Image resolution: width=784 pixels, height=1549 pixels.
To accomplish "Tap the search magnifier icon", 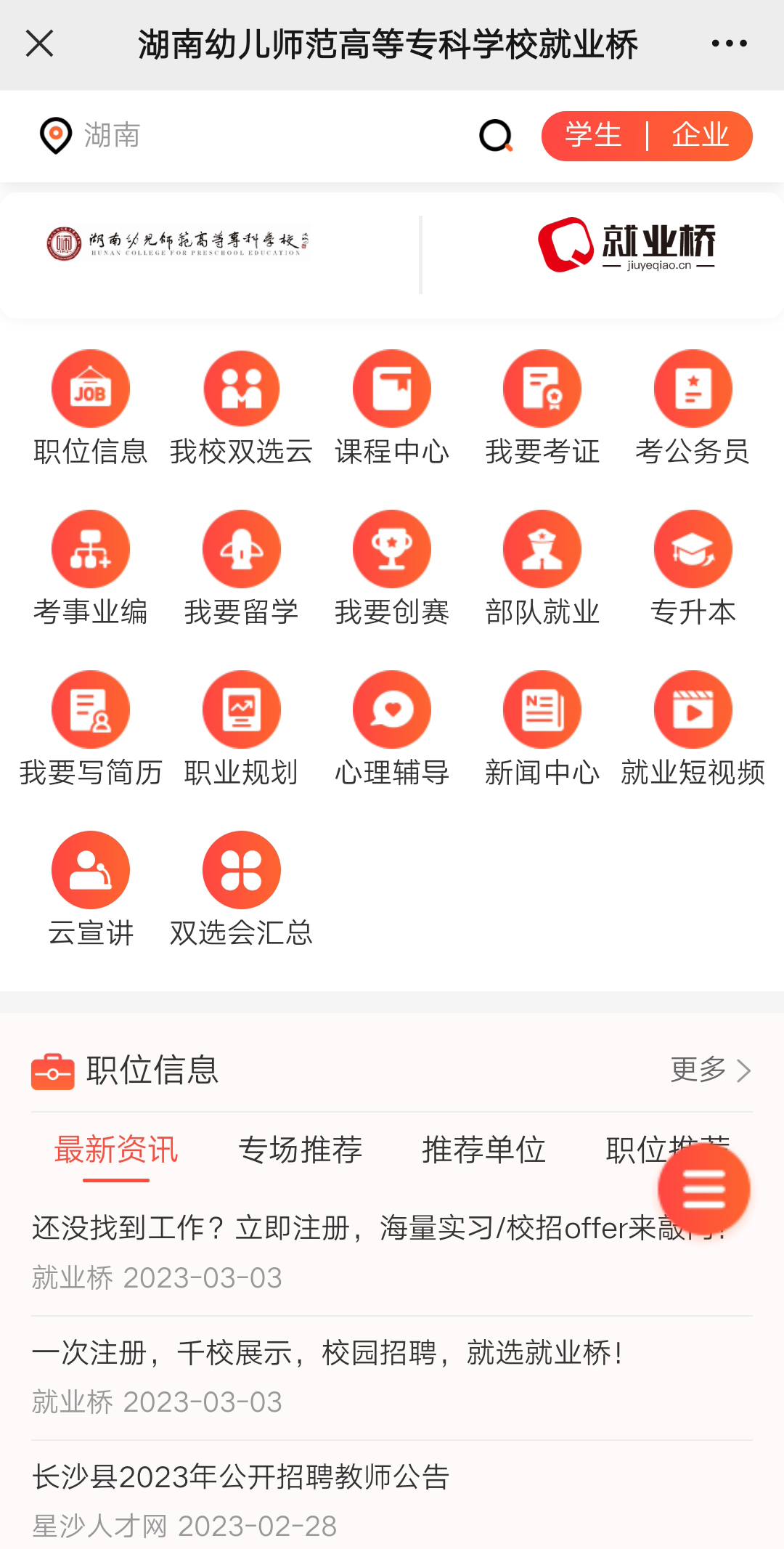I will [x=496, y=136].
